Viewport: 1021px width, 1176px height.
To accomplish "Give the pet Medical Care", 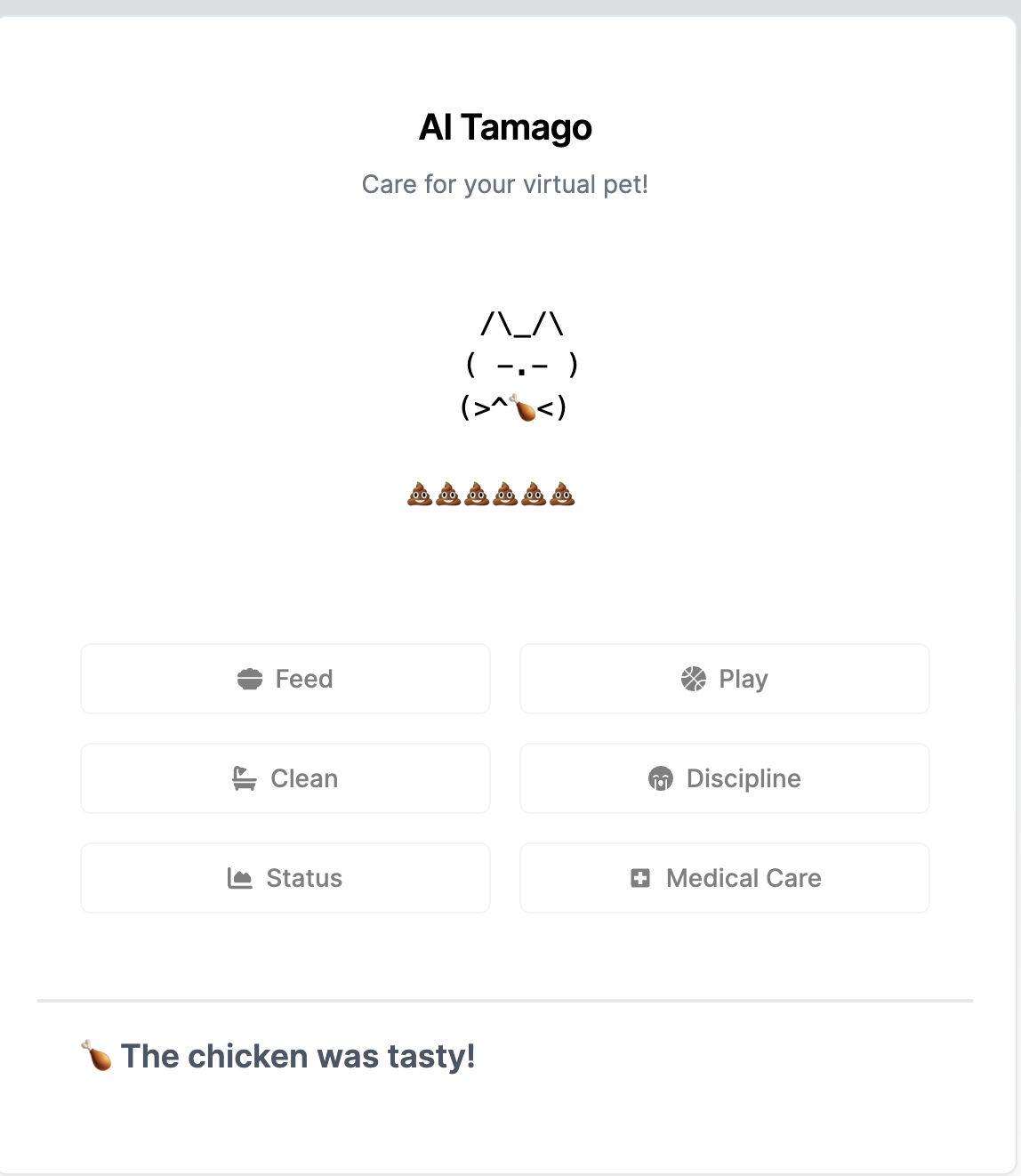I will [725, 878].
